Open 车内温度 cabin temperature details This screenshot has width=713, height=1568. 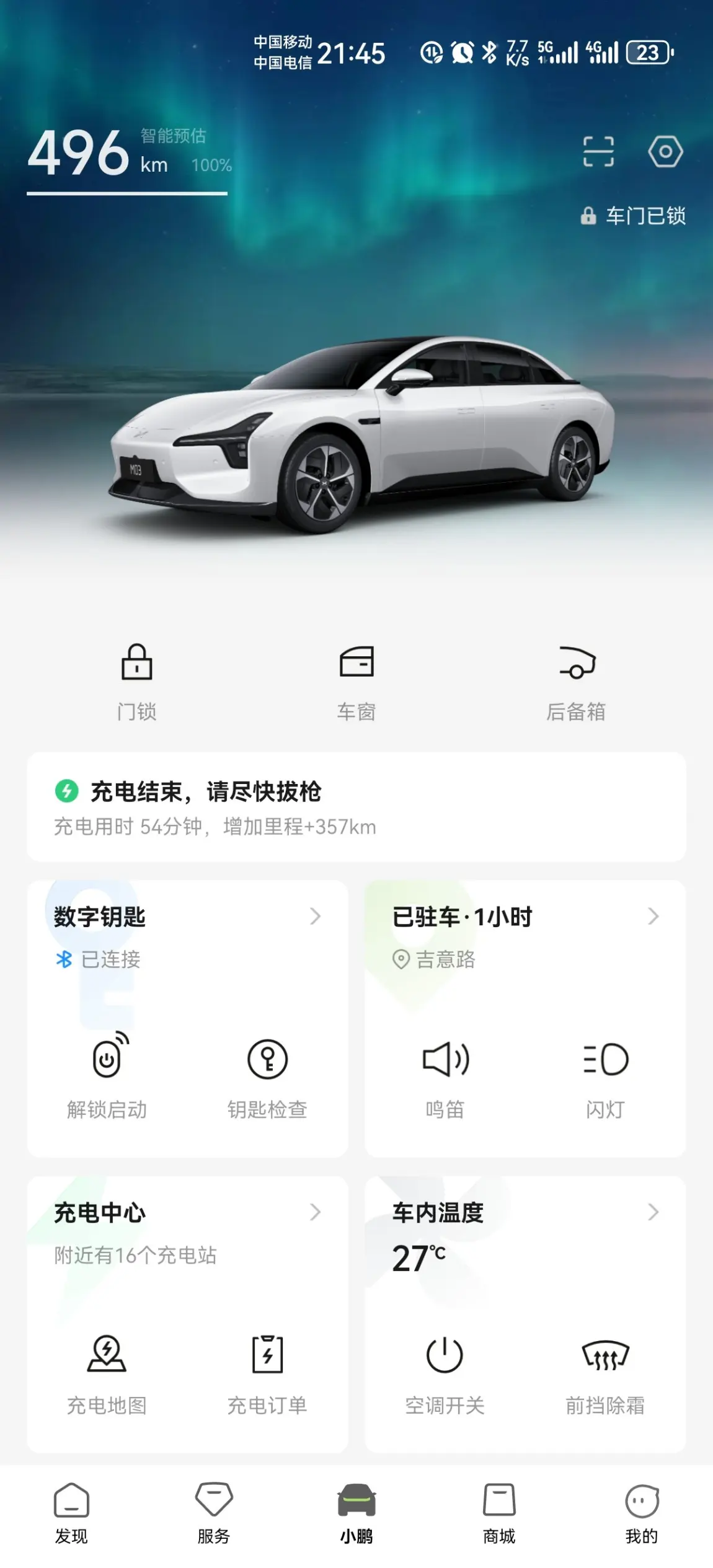[525, 1213]
